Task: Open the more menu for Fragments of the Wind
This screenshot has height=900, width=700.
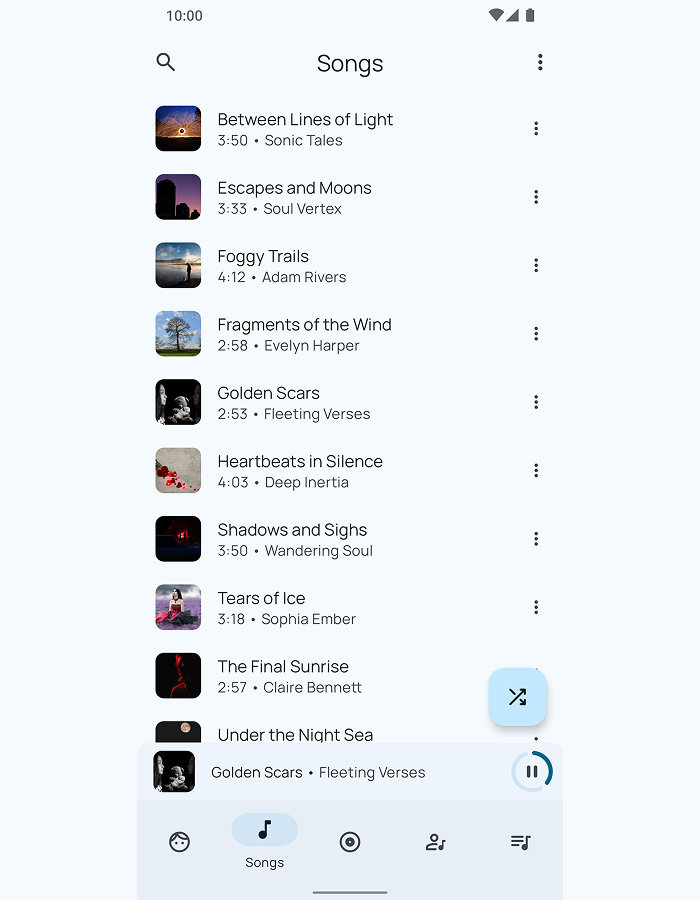Action: point(536,334)
